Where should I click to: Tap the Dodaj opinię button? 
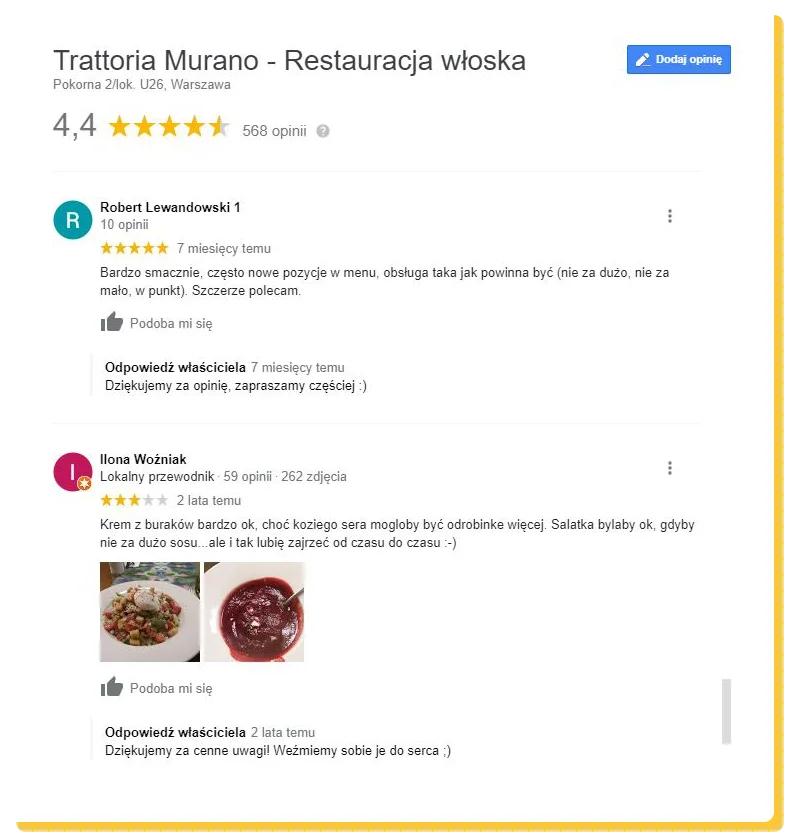pos(679,59)
